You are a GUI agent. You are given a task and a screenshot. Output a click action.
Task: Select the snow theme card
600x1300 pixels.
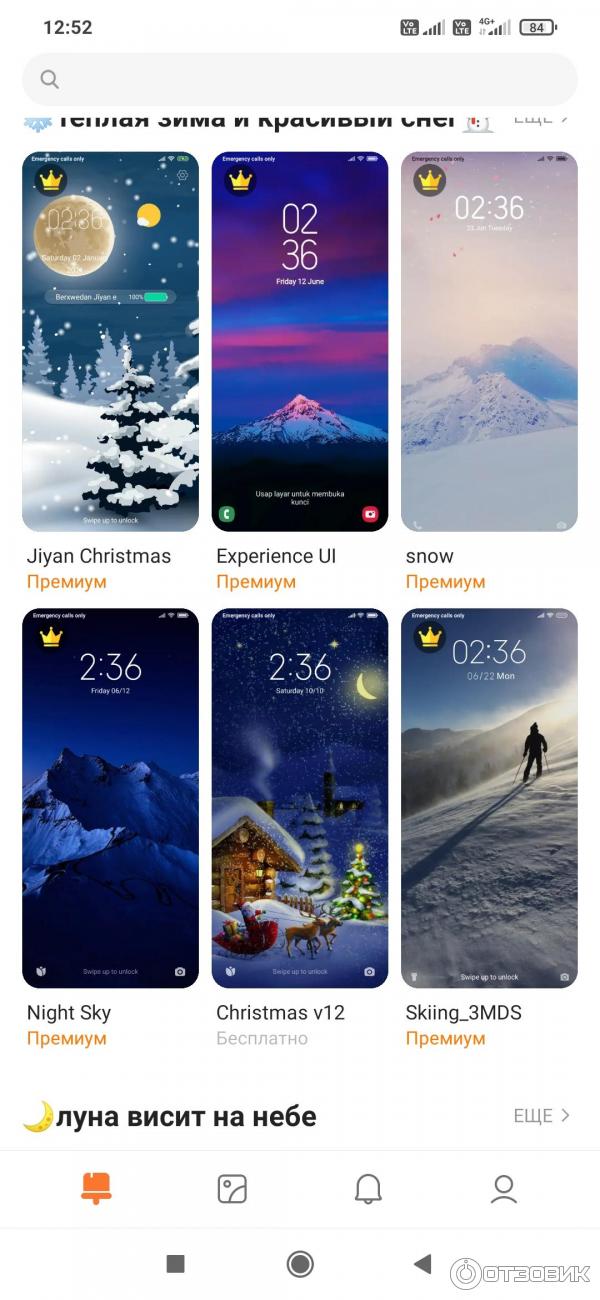489,342
